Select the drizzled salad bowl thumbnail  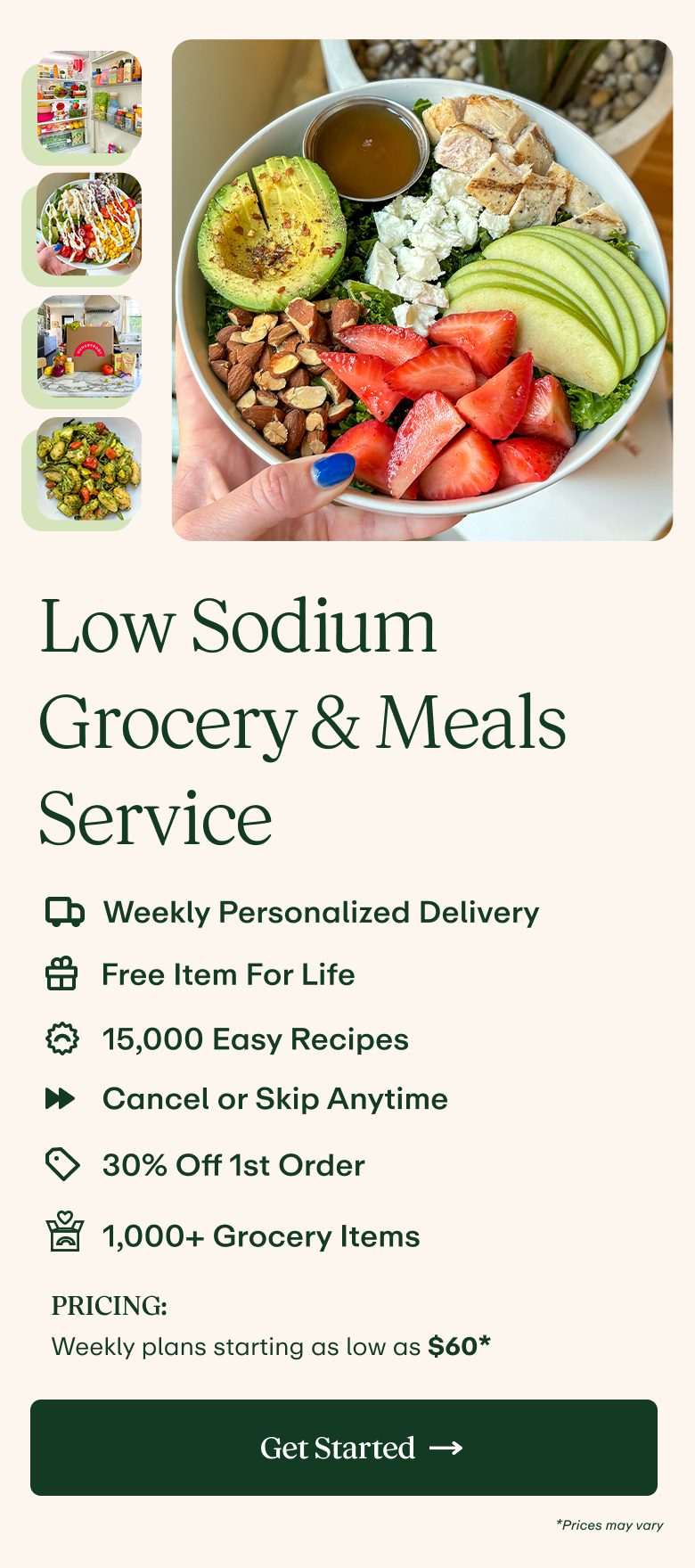click(88, 224)
